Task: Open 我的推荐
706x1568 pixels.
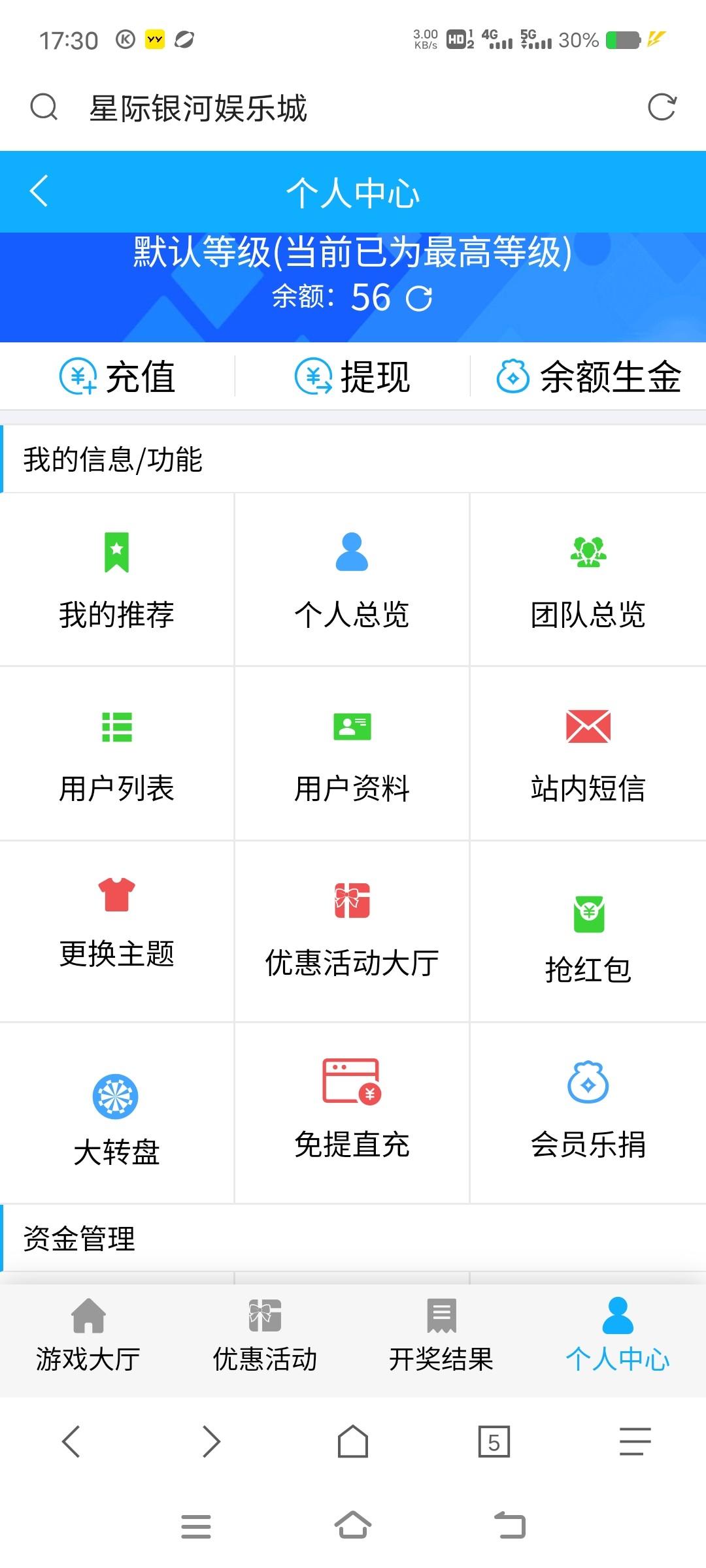Action: tap(117, 580)
